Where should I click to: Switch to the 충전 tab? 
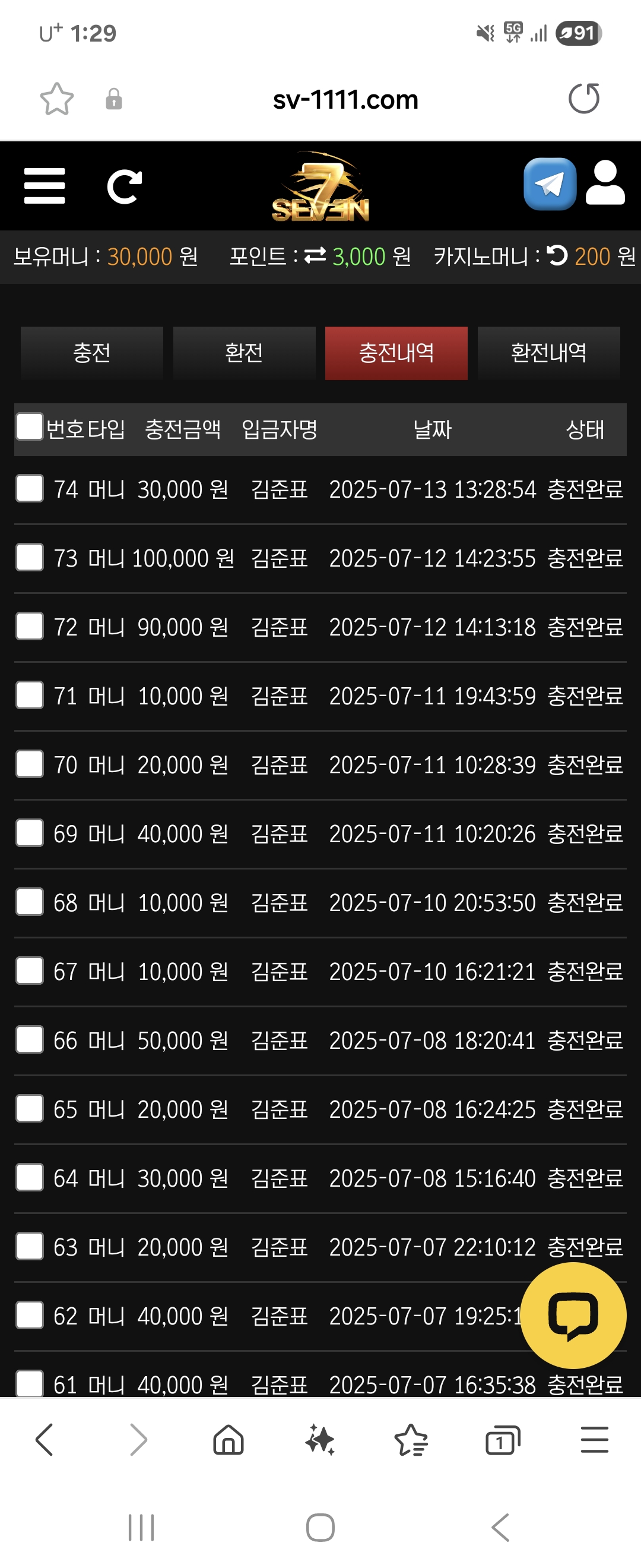tap(92, 353)
